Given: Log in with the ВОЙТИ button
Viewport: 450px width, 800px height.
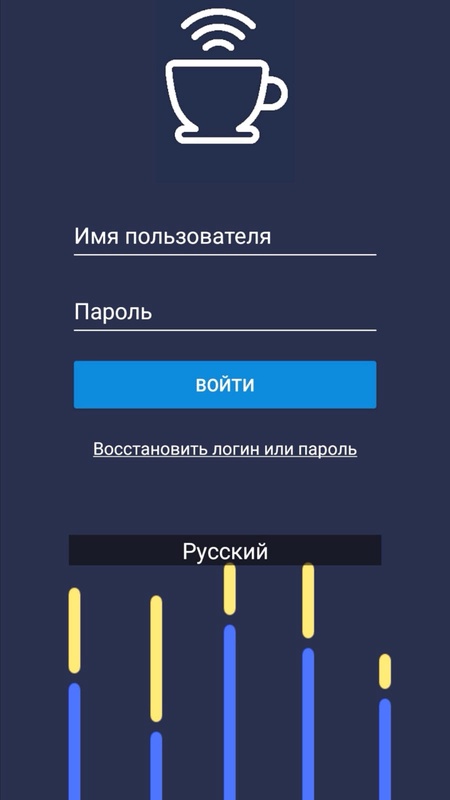Looking at the screenshot, I should click(x=225, y=385).
